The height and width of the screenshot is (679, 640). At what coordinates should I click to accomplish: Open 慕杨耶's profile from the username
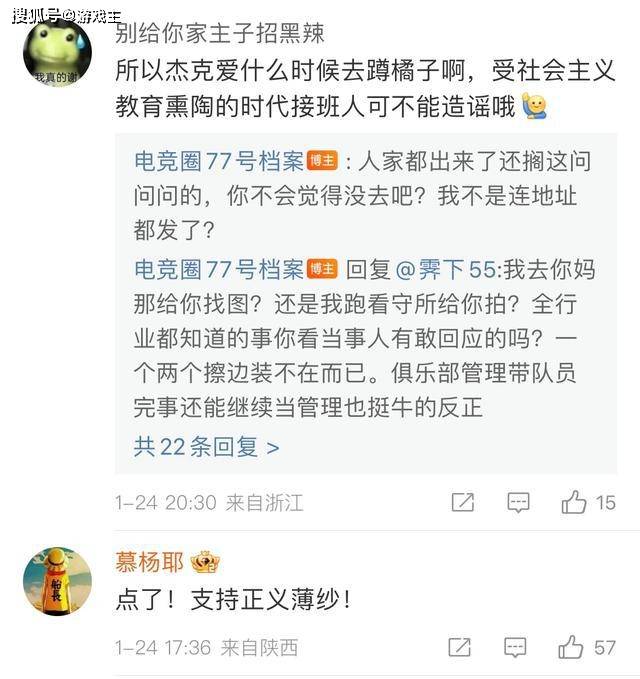pos(149,562)
